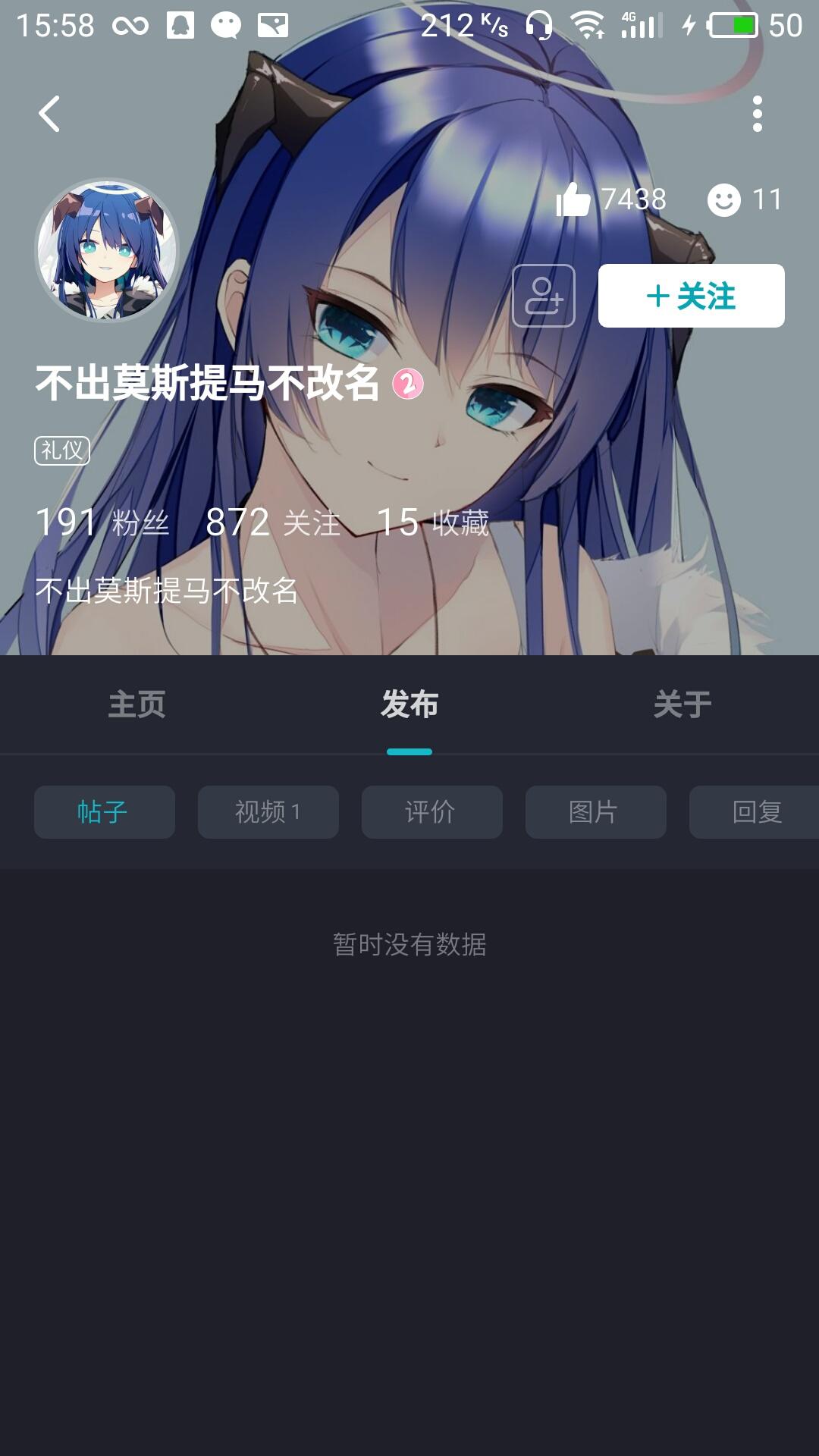Show the 图片 section
819x1456 pixels.
coord(596,812)
